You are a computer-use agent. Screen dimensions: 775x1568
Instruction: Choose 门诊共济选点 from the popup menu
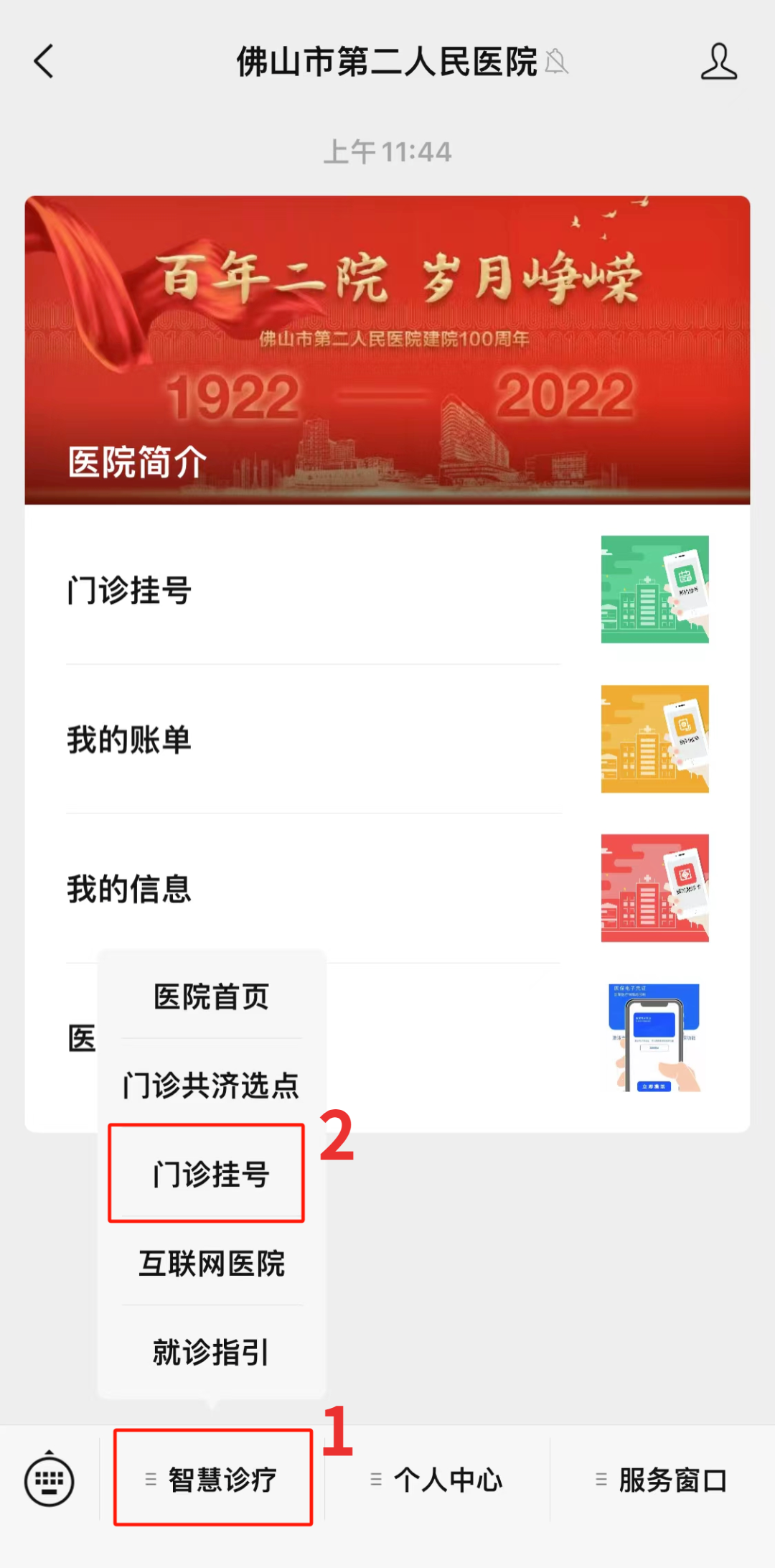pos(212,1085)
